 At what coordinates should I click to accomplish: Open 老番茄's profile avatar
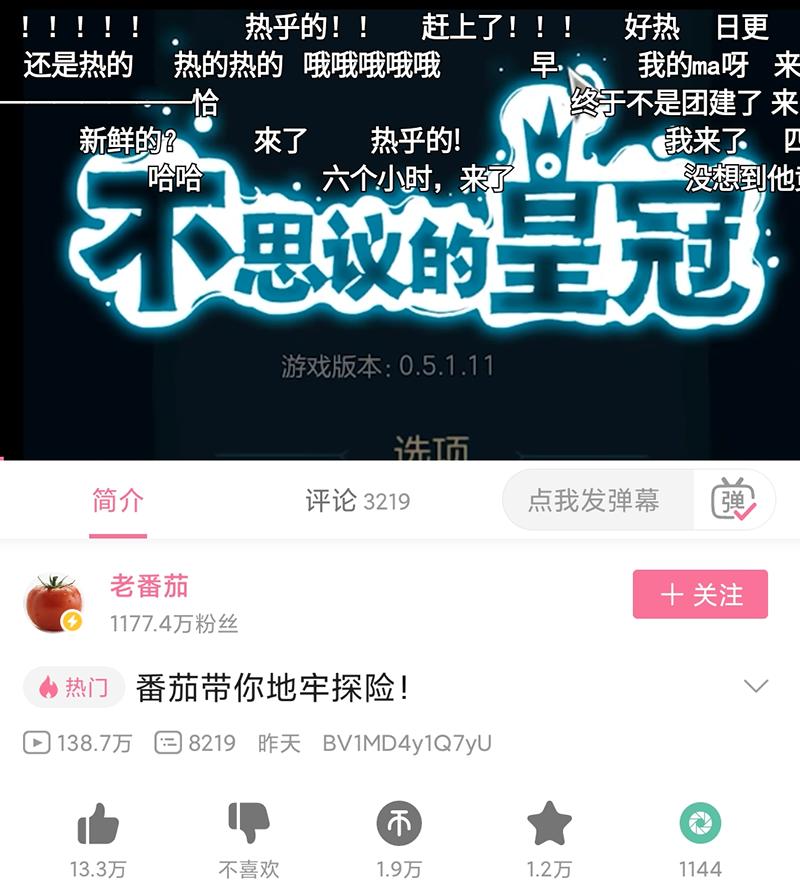coord(53,604)
